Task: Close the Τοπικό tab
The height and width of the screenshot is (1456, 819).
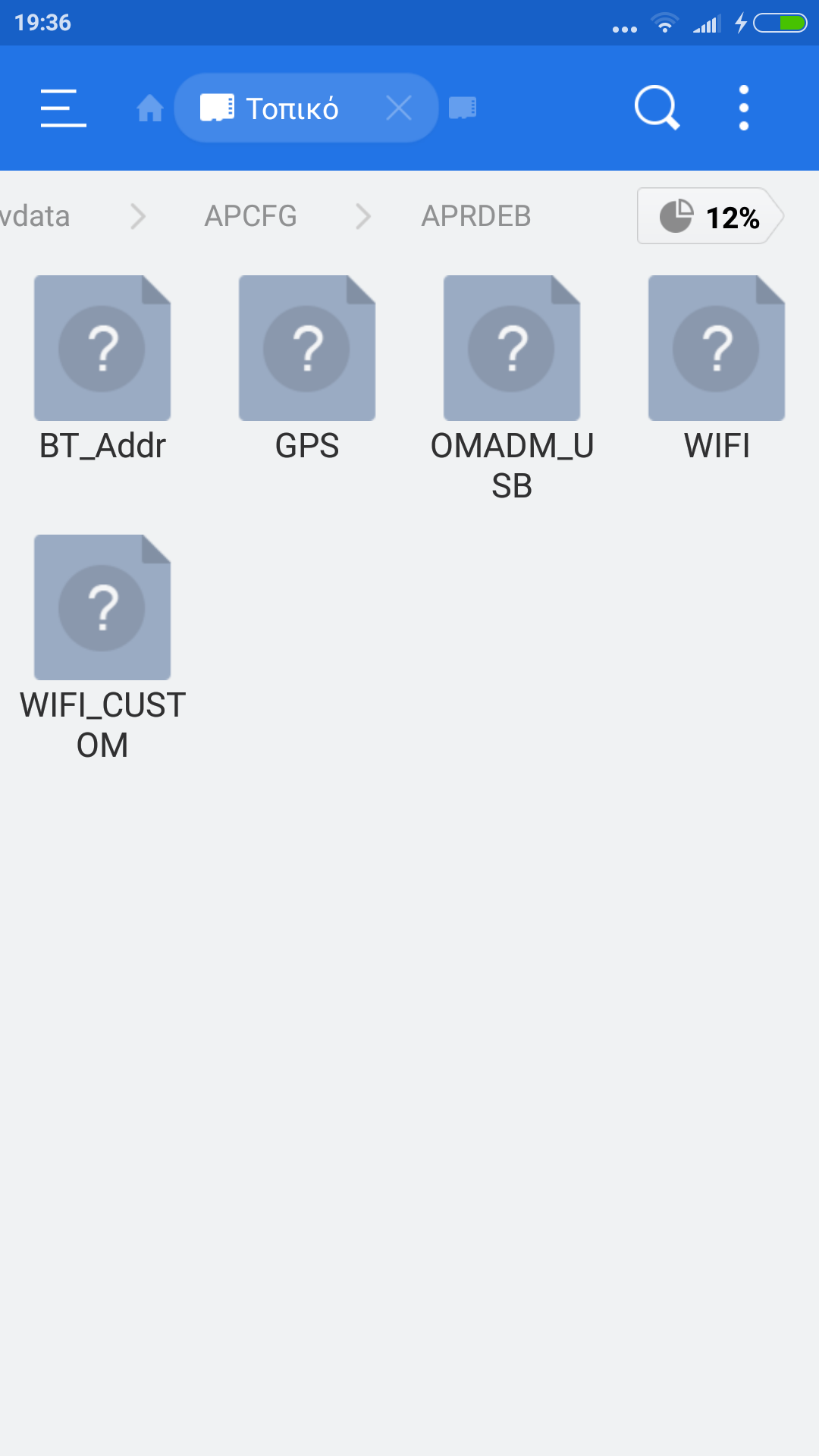Action: (x=399, y=108)
